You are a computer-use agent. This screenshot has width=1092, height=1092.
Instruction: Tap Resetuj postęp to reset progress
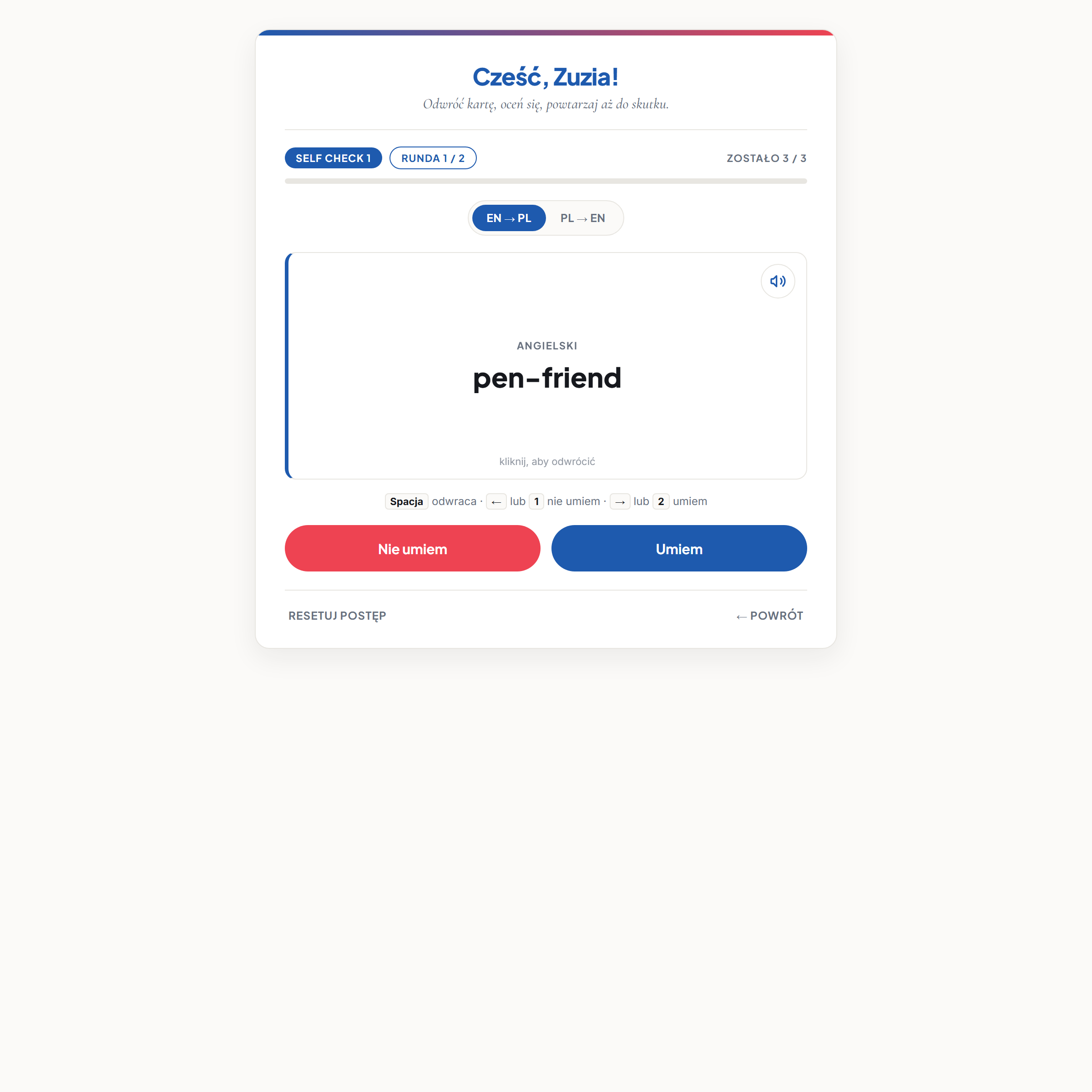pyautogui.click(x=338, y=616)
